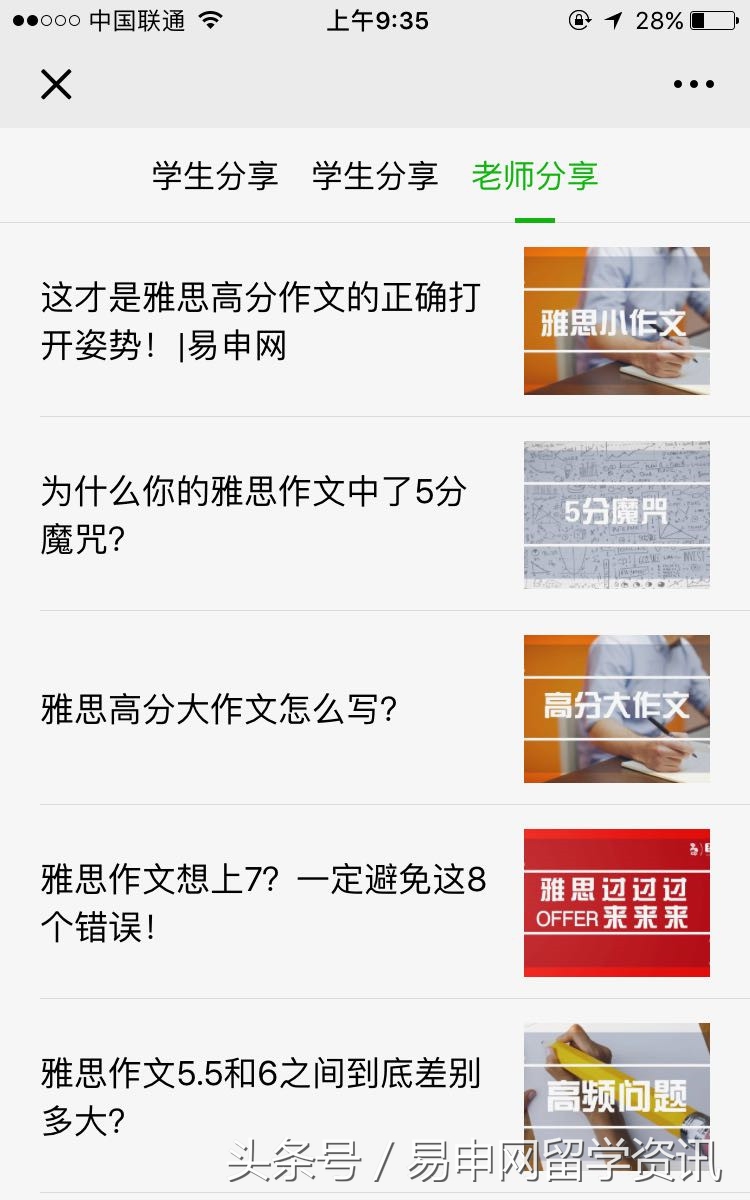Switch to the 老师分享 tab

click(536, 174)
